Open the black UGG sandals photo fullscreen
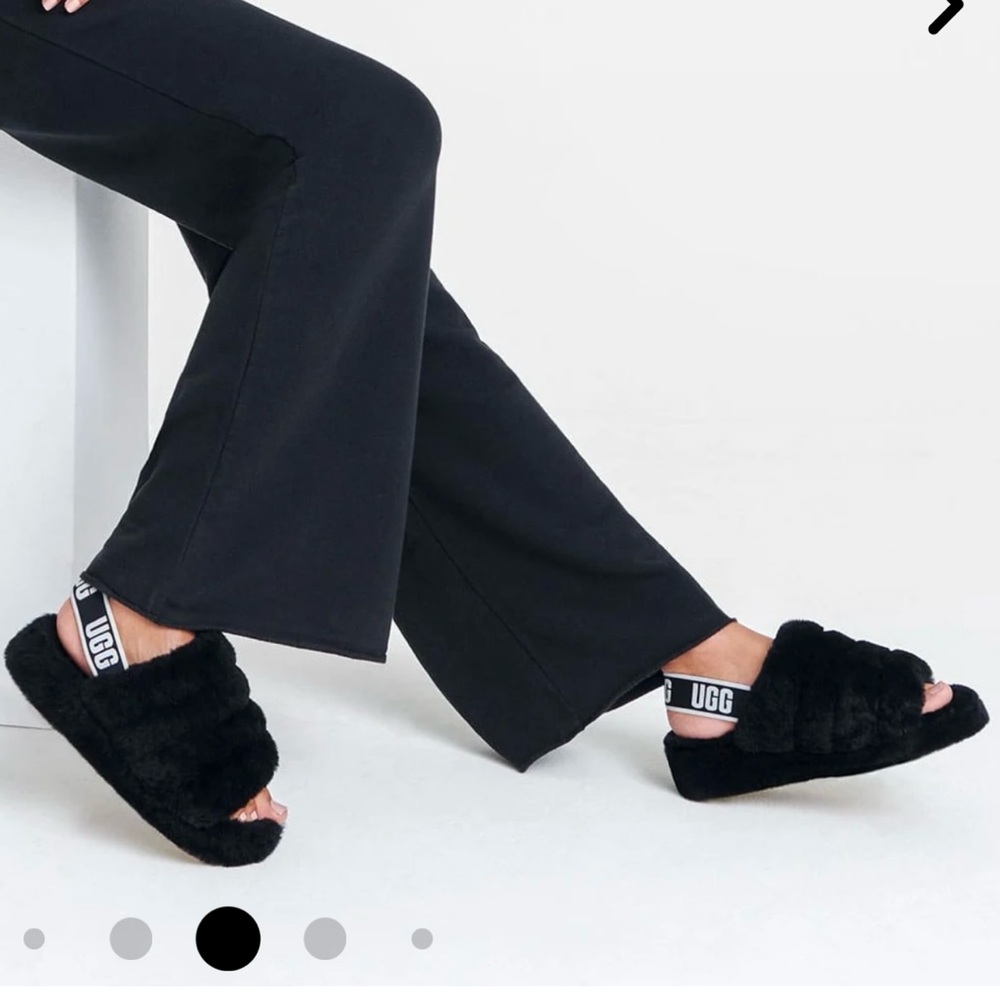 pyautogui.click(x=500, y=450)
